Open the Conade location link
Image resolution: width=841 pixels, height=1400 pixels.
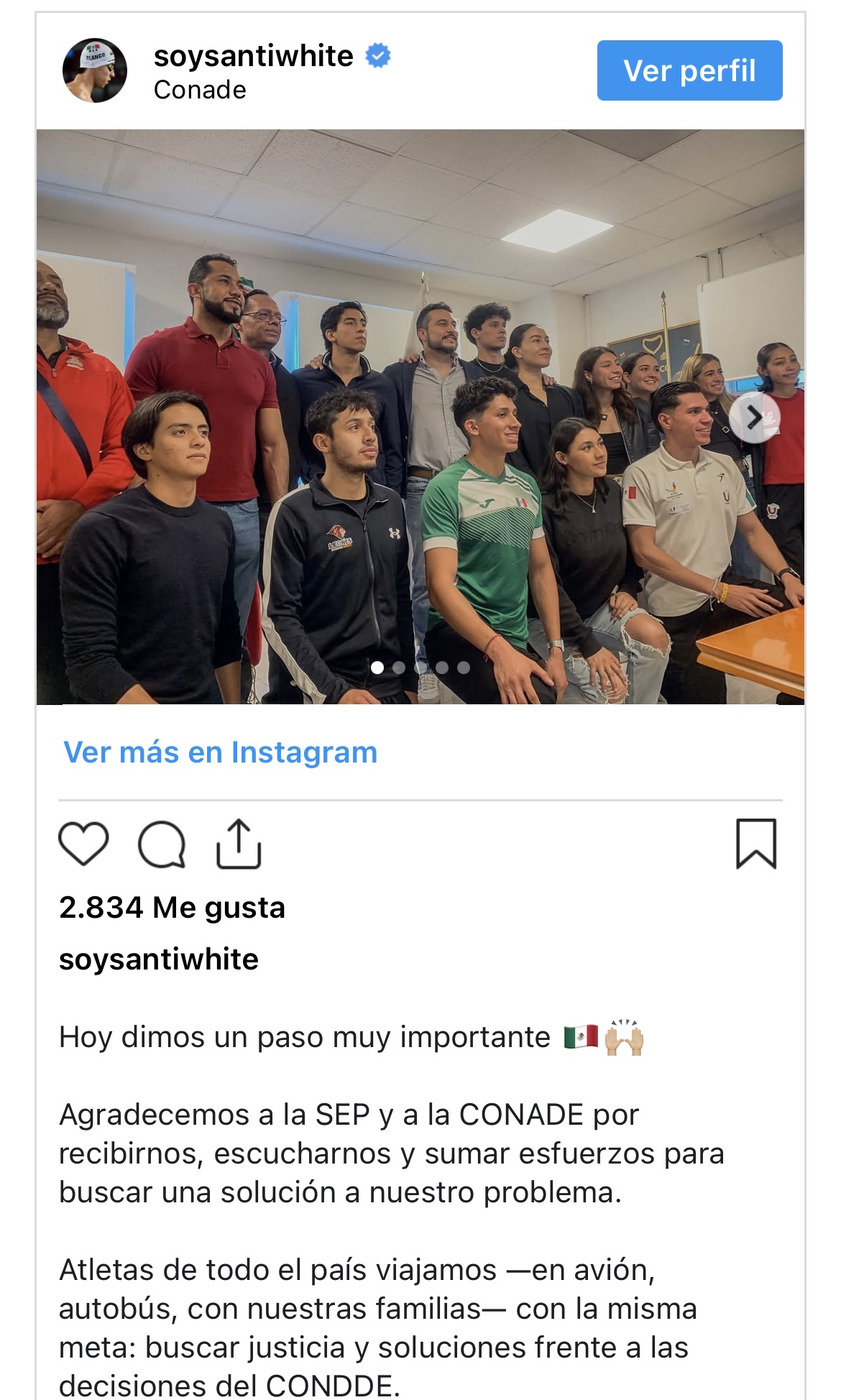point(200,91)
